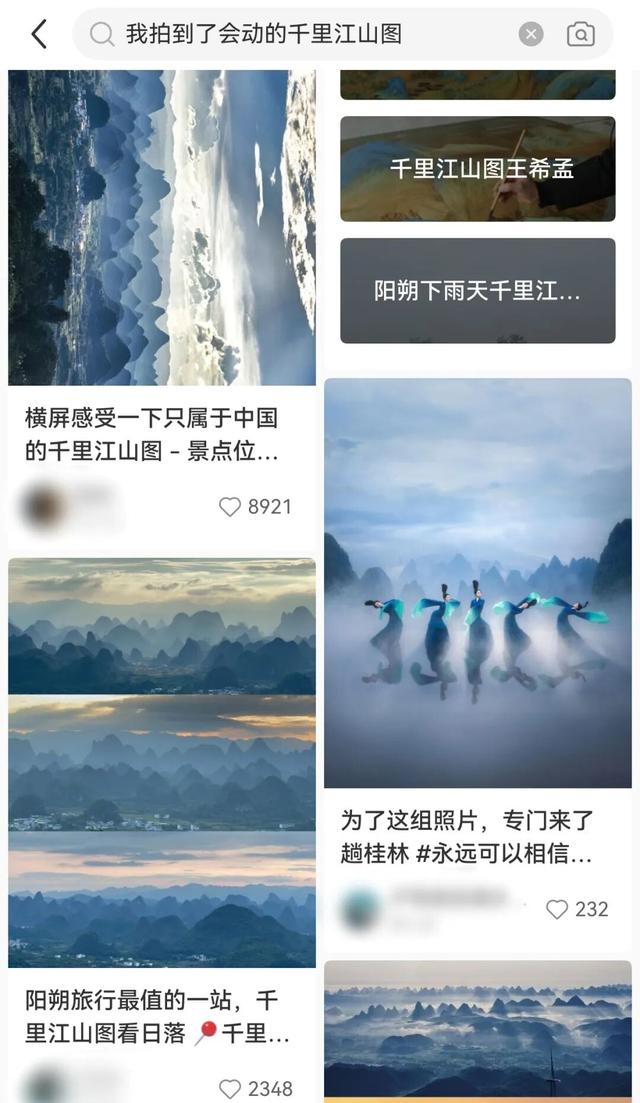View the author avatar of the 8921-like post
Viewport: 640px width, 1103px height.
tap(43, 507)
